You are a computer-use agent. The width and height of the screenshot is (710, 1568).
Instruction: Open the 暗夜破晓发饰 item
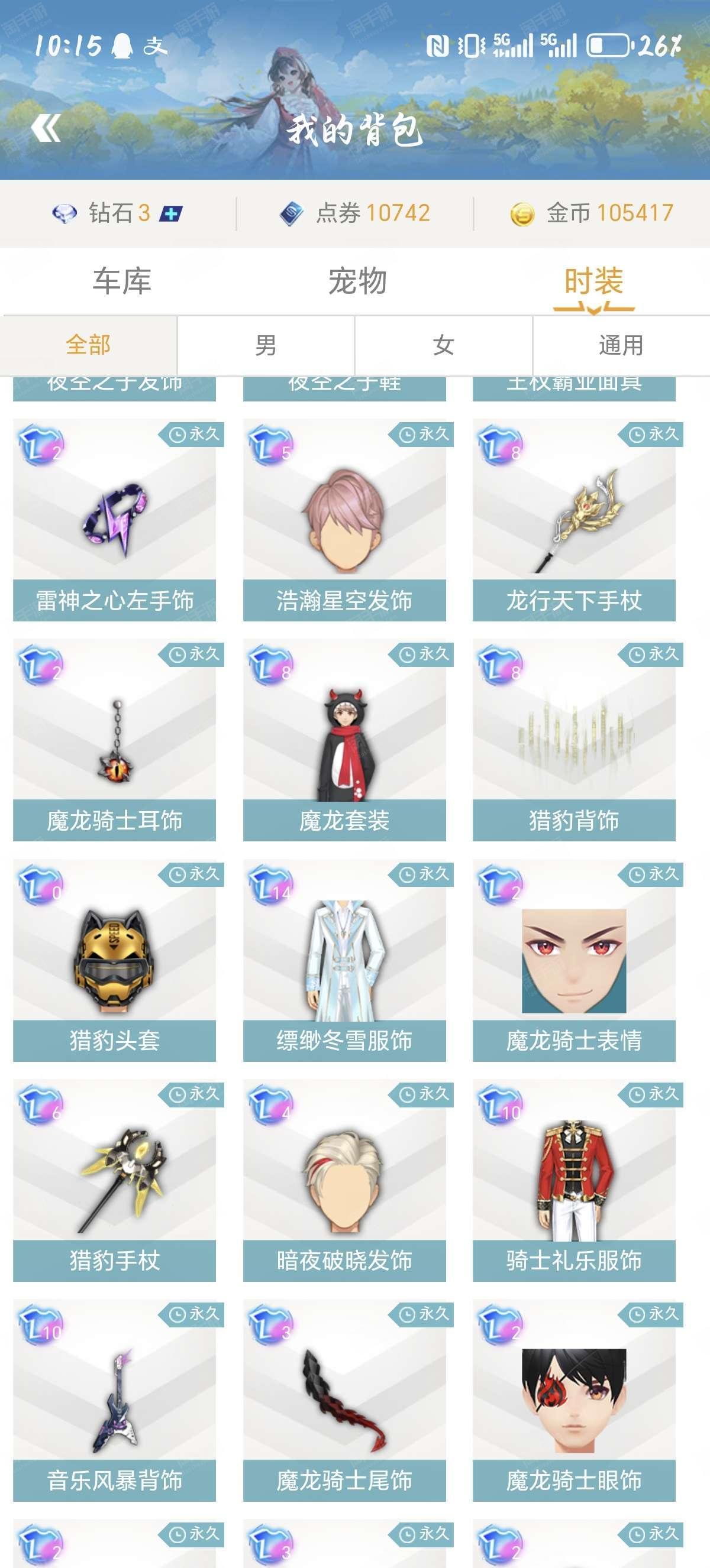345,1180
